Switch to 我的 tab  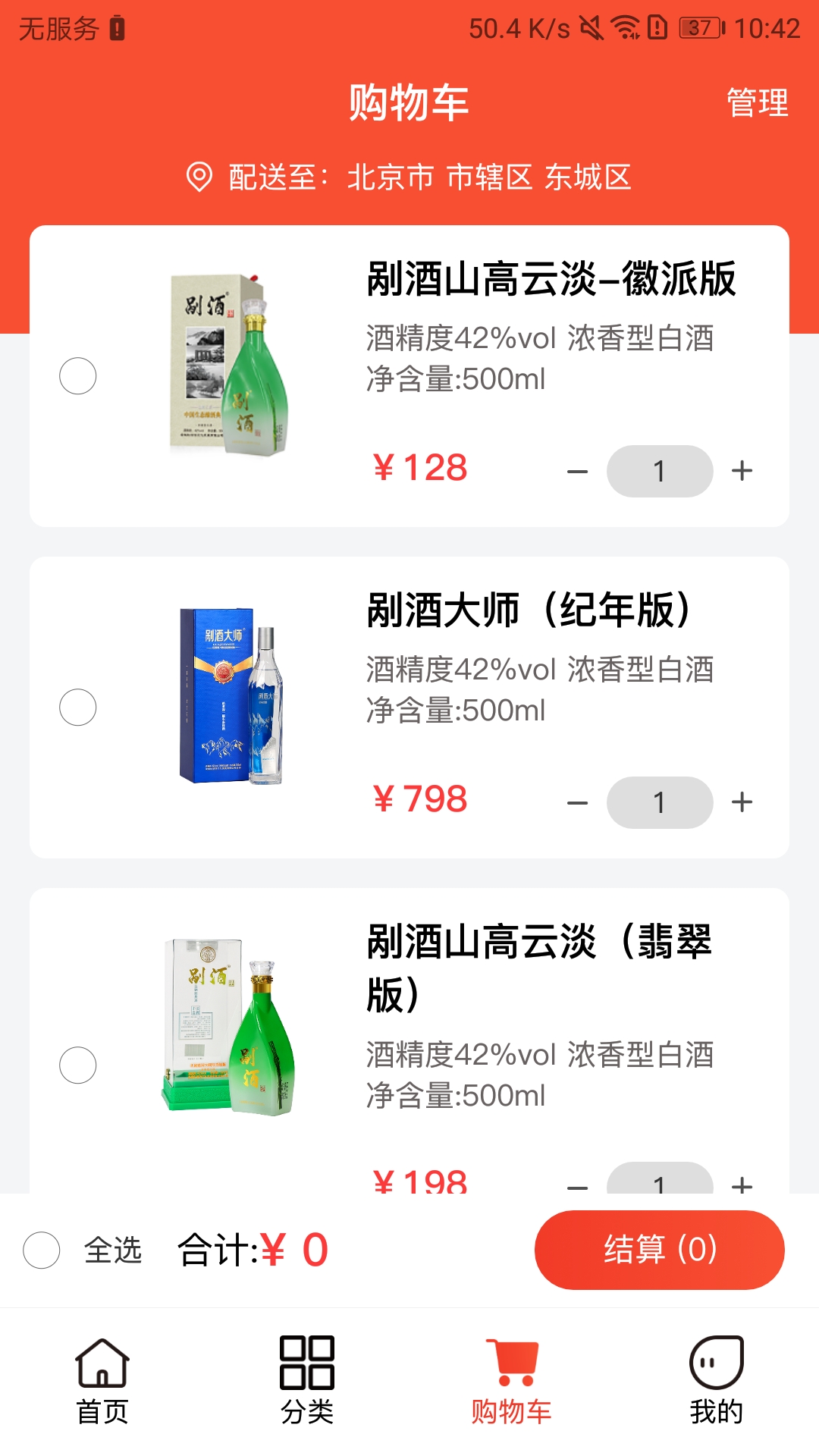click(x=717, y=1380)
